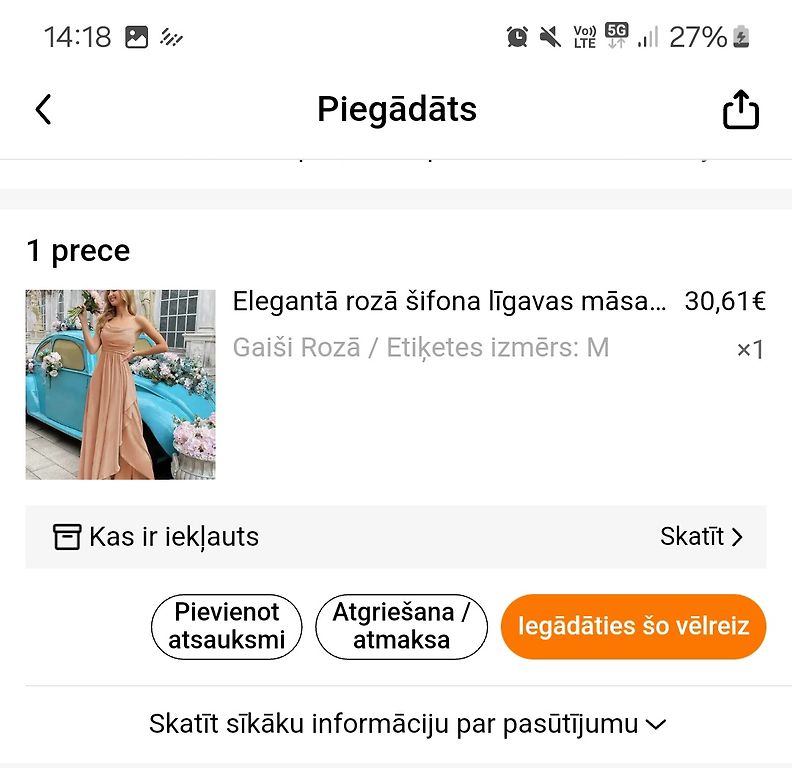Open the rozā šifona dress product photo

tap(120, 384)
